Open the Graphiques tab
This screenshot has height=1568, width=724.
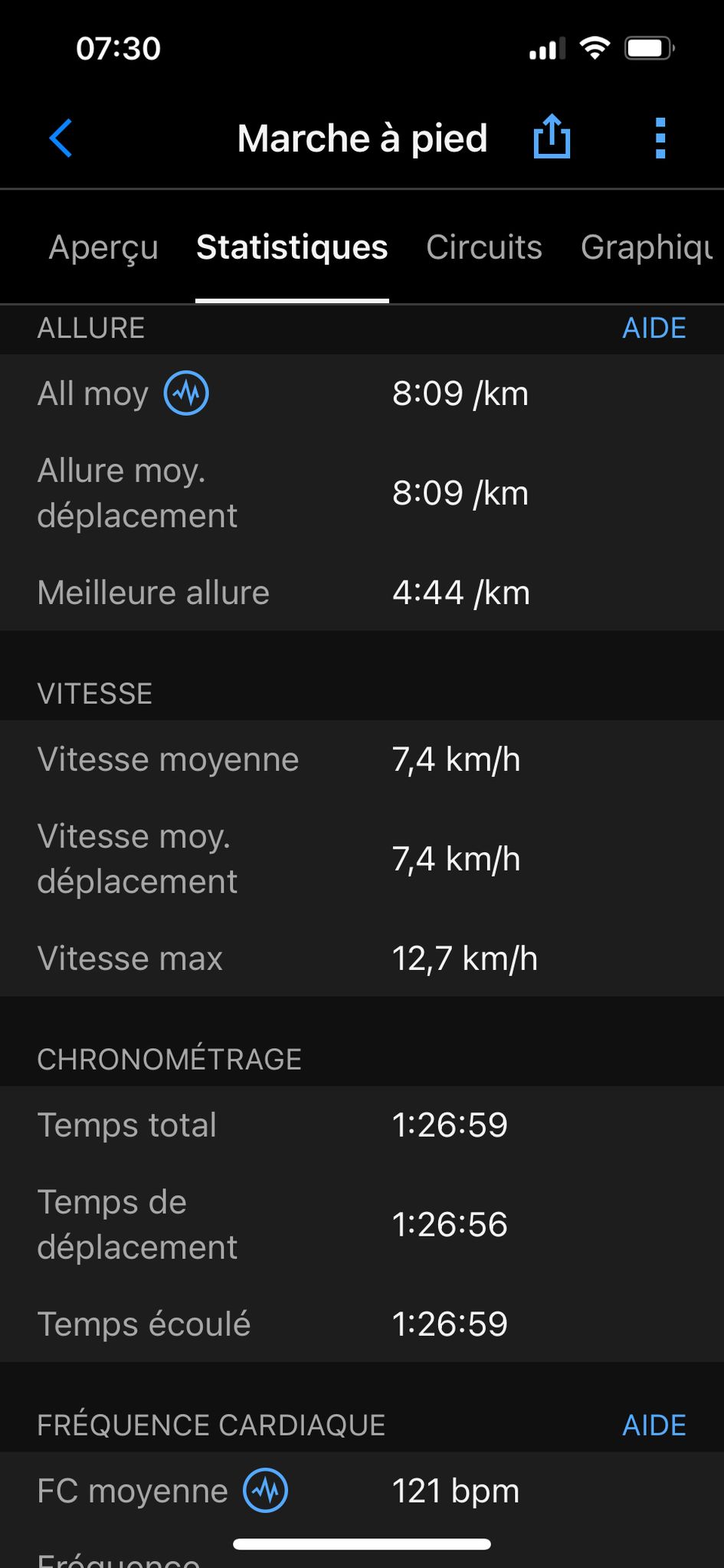[647, 247]
